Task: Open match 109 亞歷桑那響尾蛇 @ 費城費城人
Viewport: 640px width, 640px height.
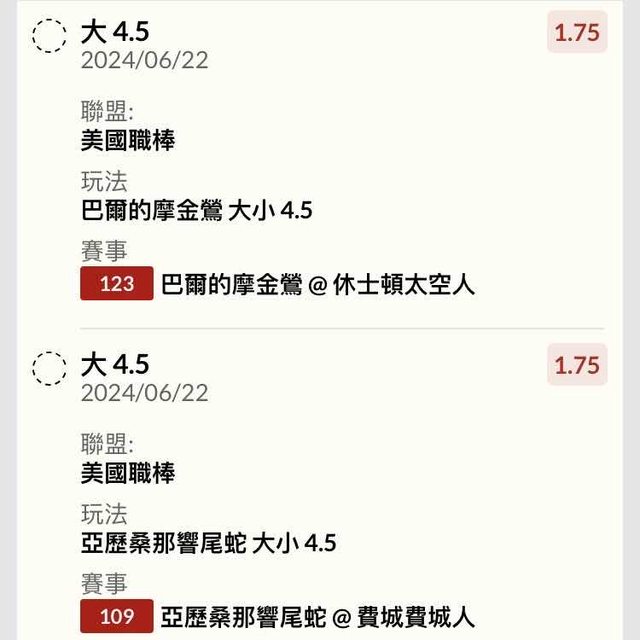Action: pos(278,617)
